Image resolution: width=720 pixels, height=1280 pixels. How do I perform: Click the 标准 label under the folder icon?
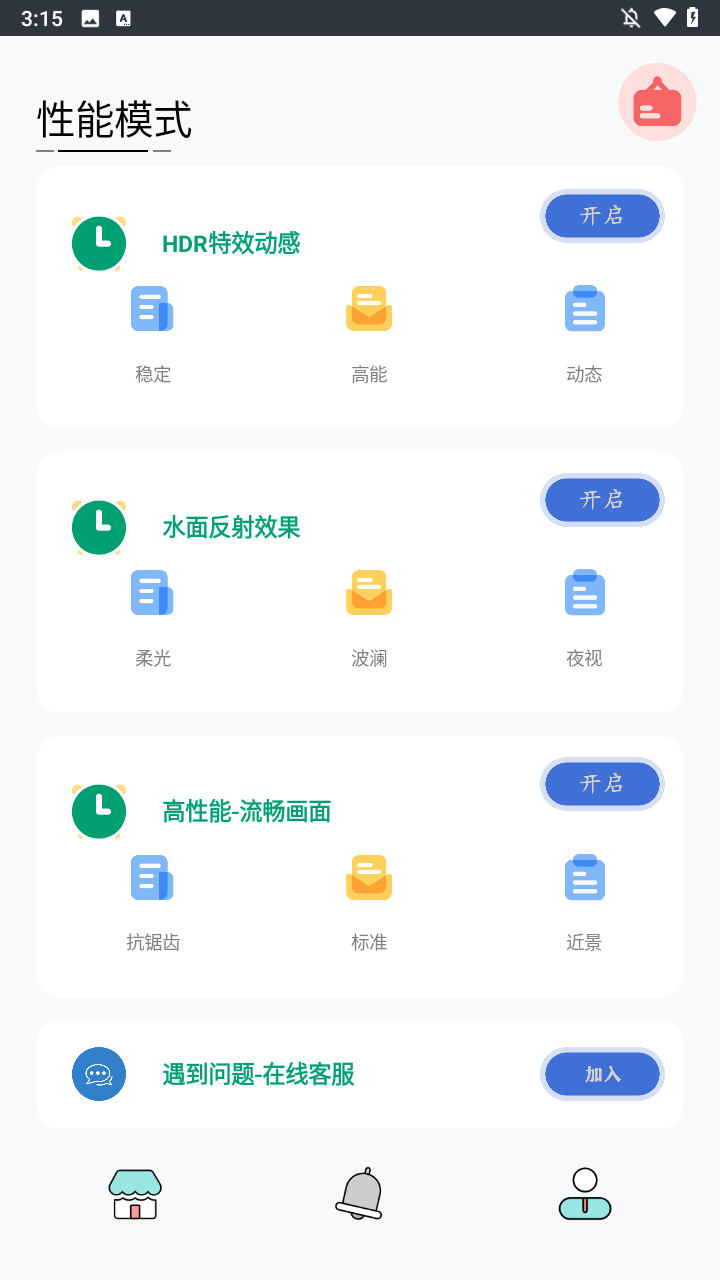point(369,941)
